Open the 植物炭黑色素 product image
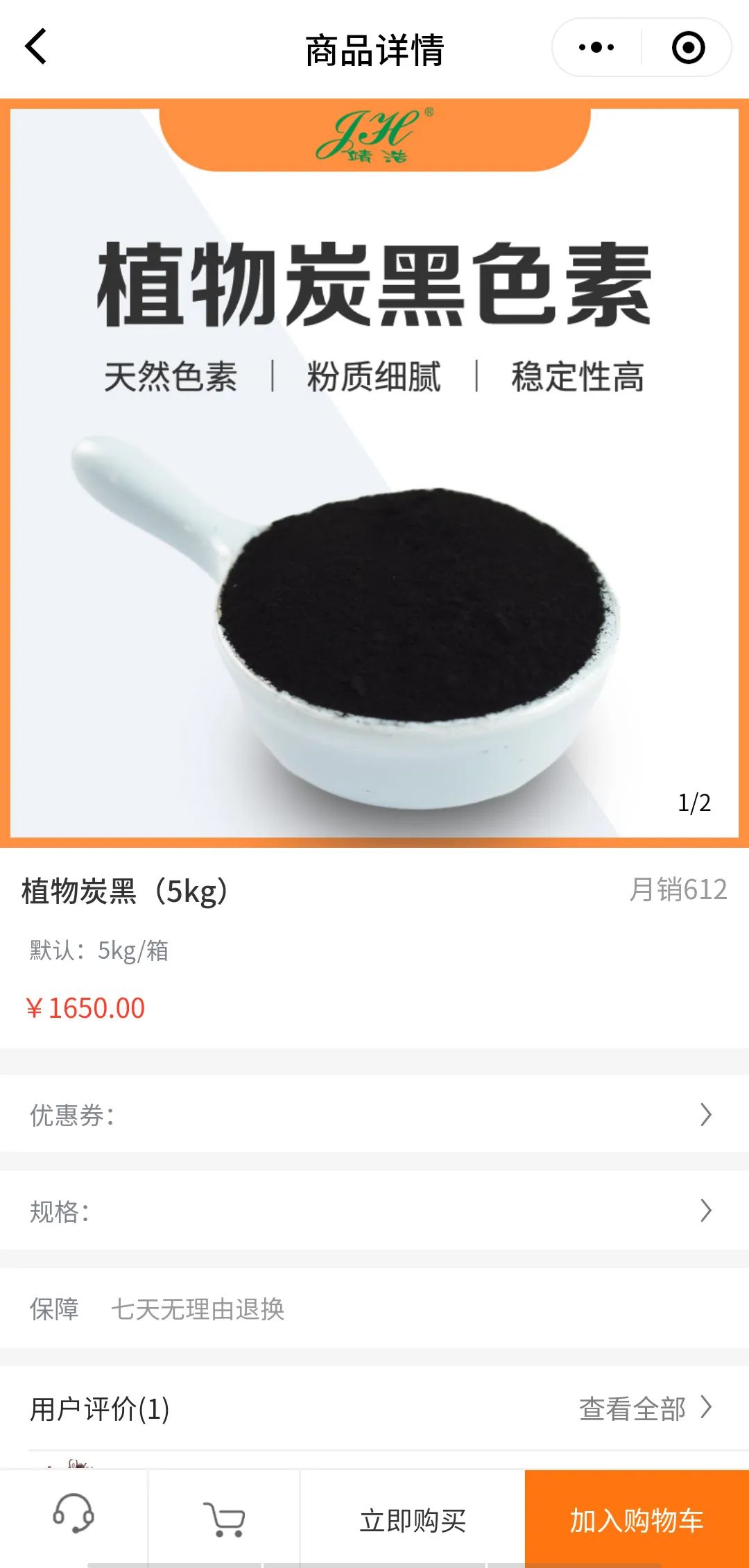The width and height of the screenshot is (749, 1568). (374, 473)
